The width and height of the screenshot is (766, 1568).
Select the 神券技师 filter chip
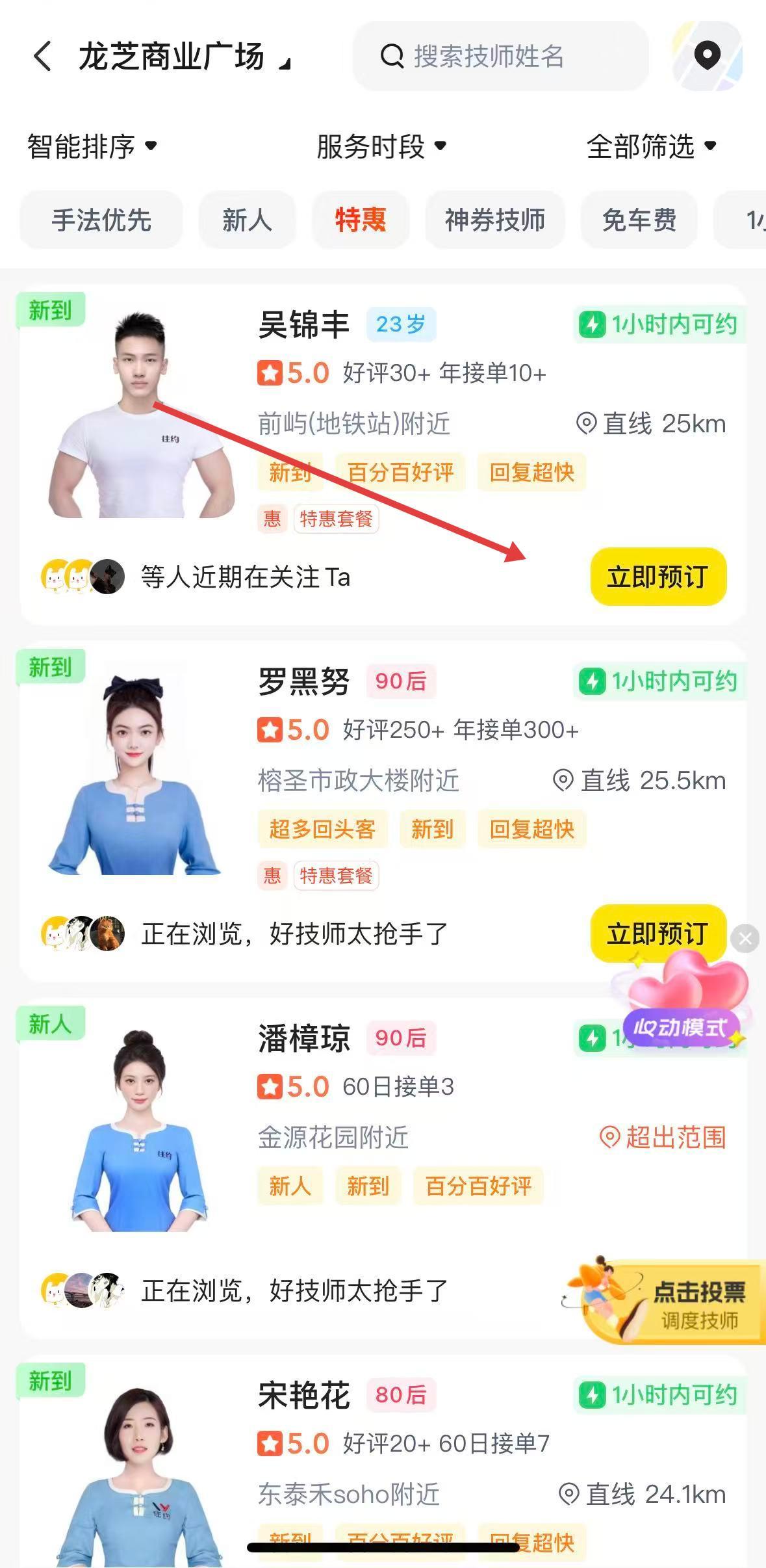pos(494,220)
